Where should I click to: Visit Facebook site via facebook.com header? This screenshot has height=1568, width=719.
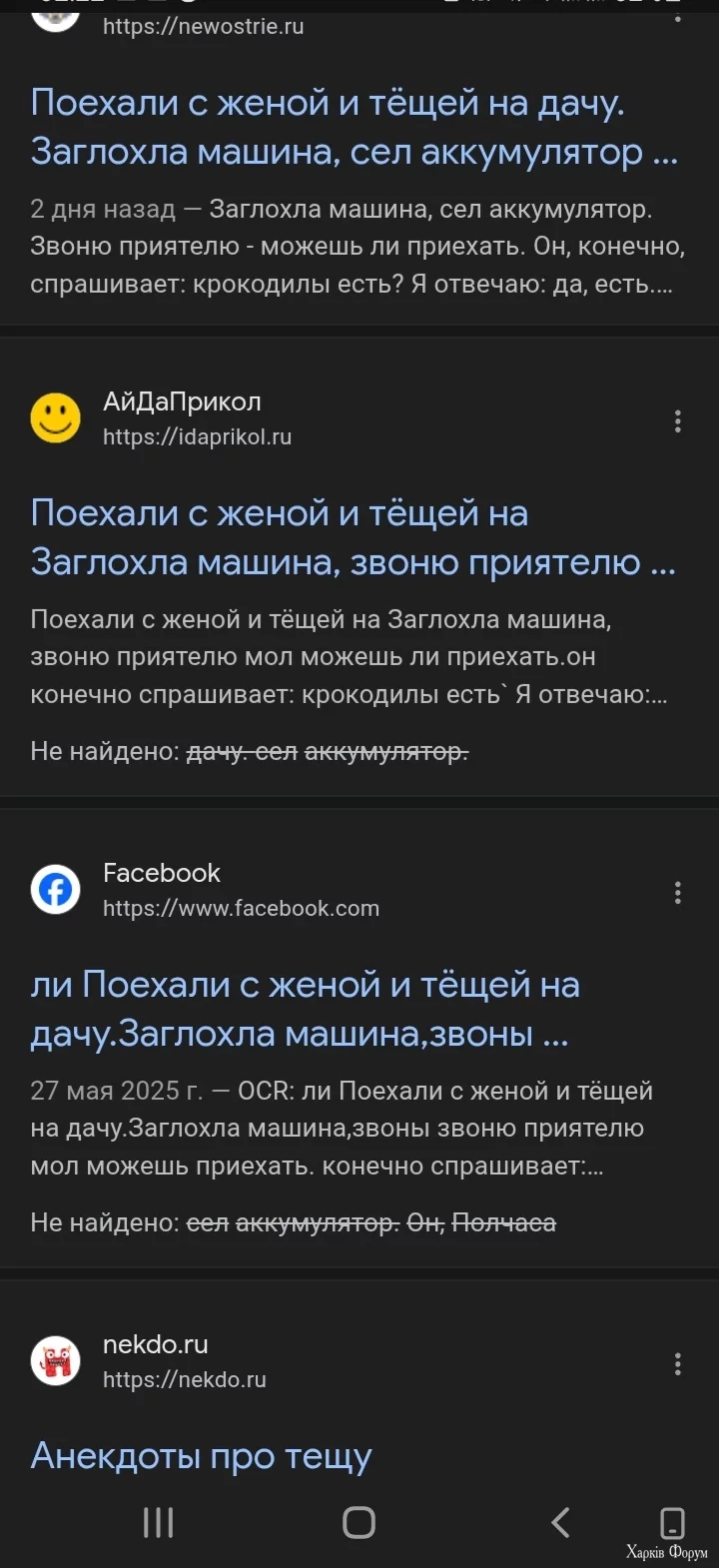[240, 890]
